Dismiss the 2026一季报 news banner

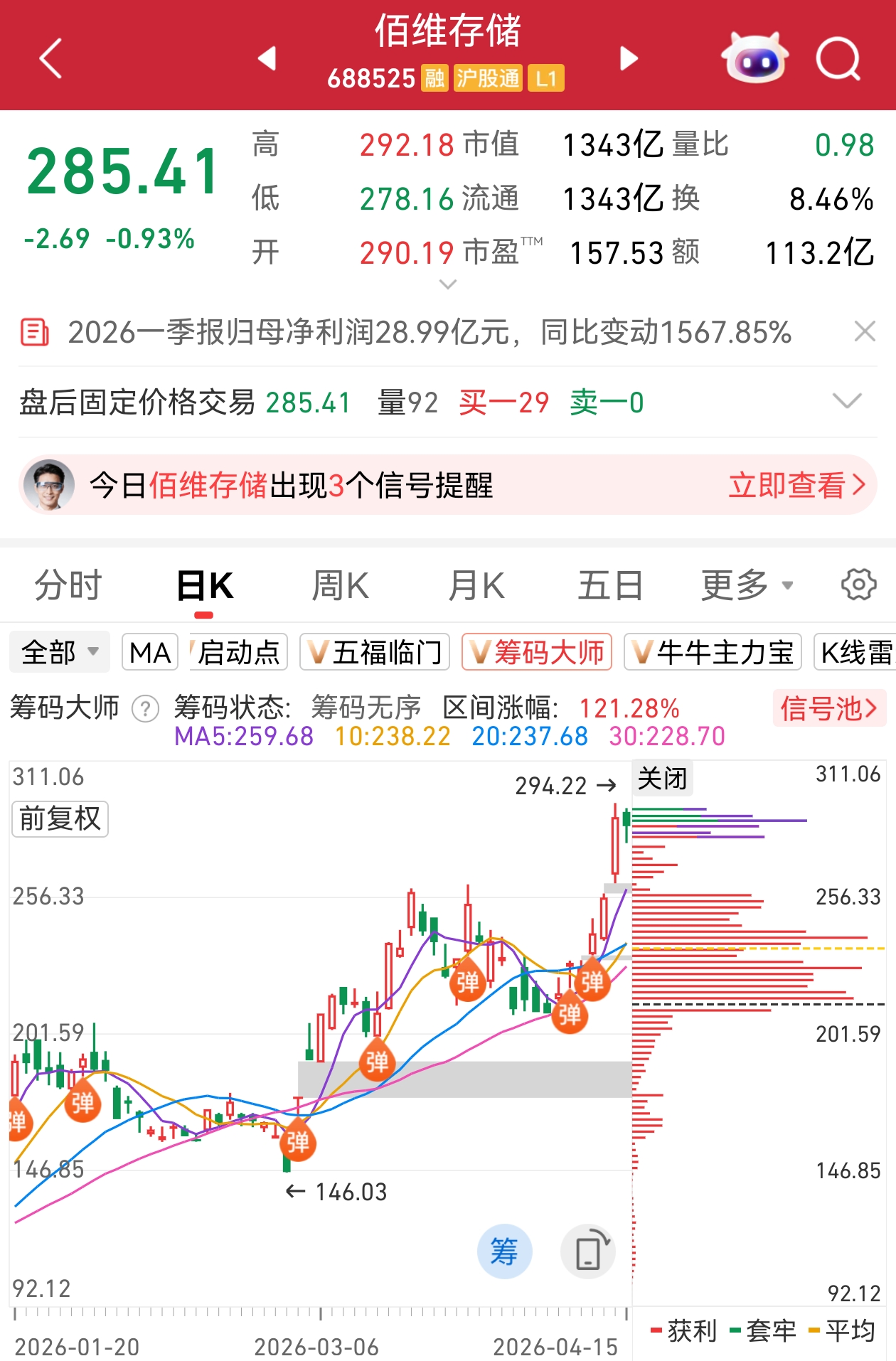pyautogui.click(x=864, y=331)
